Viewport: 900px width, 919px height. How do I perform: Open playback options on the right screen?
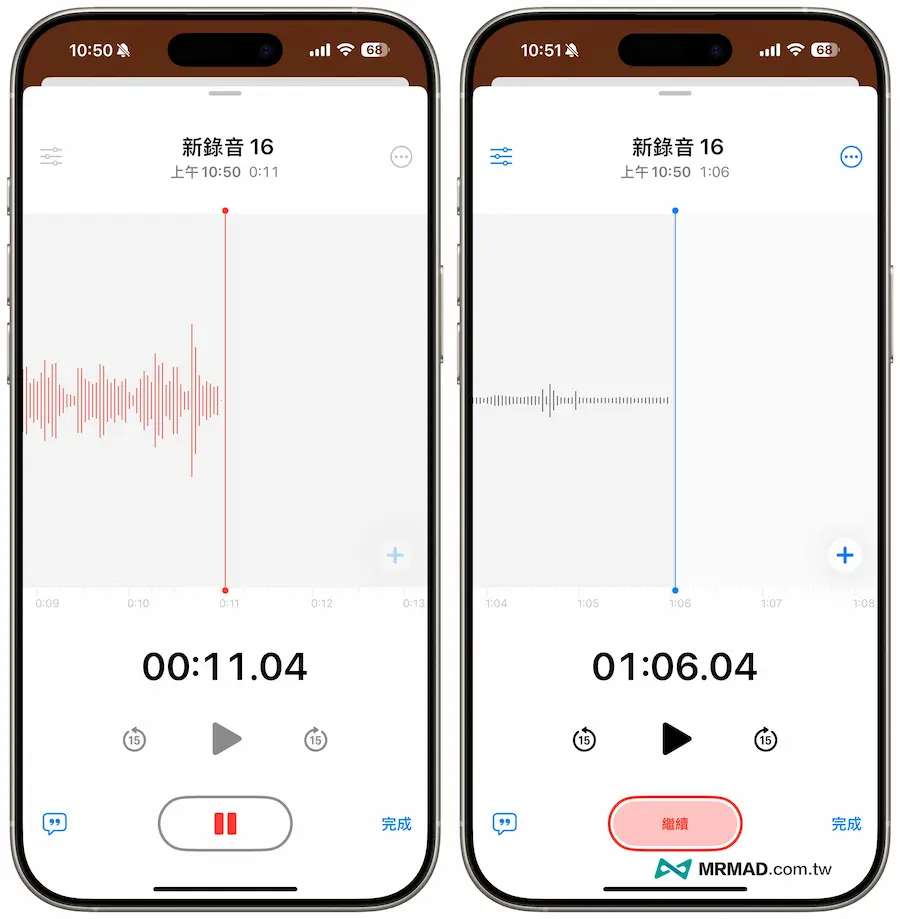click(x=501, y=156)
